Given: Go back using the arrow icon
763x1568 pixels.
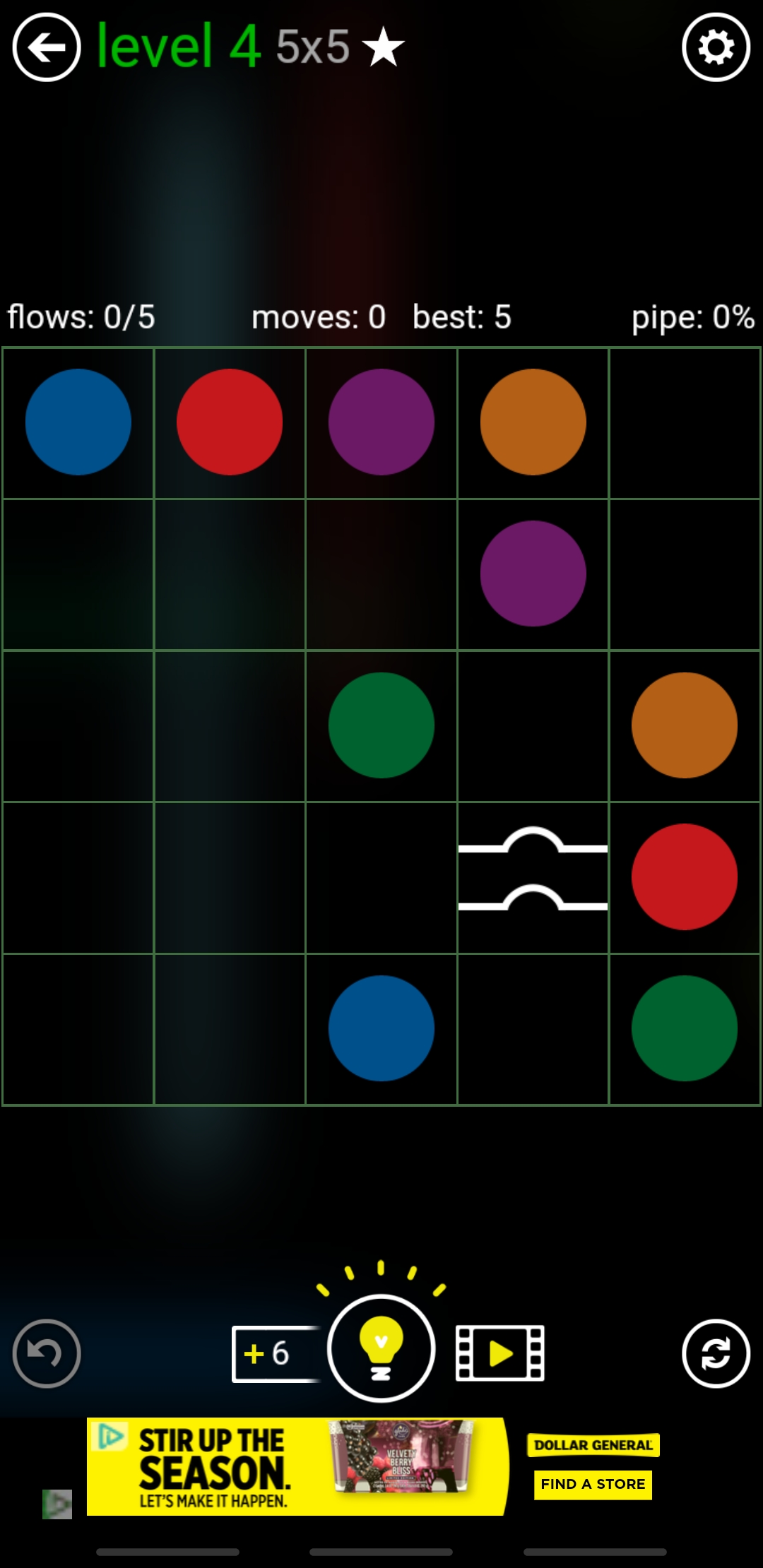Looking at the screenshot, I should (47, 47).
